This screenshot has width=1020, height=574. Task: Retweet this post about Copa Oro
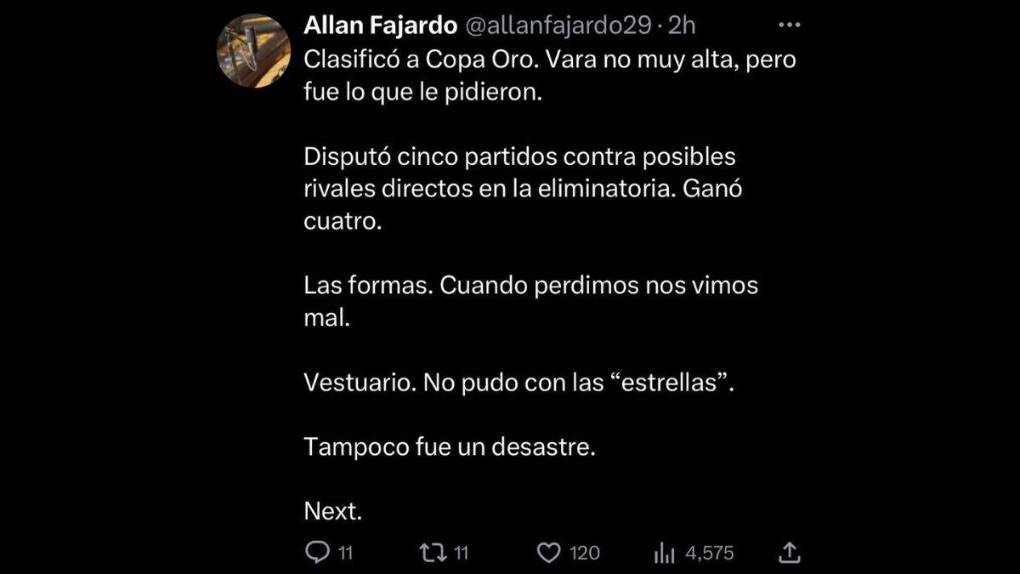click(x=432, y=552)
